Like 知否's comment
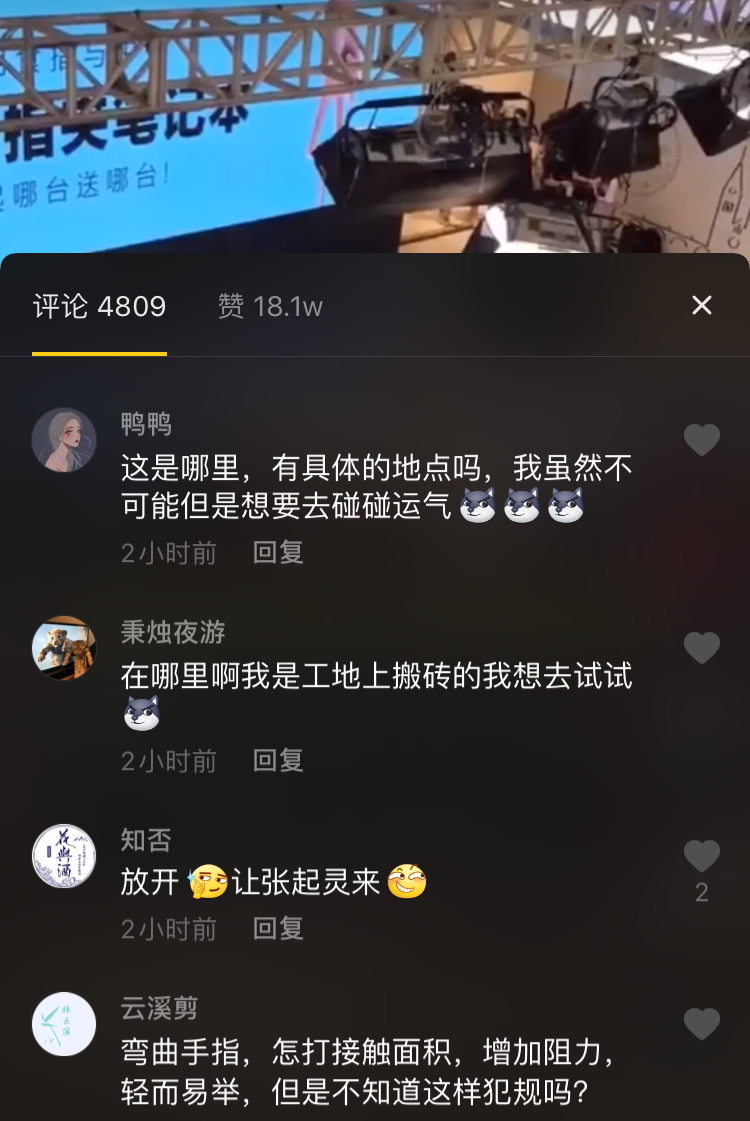 [x=701, y=857]
